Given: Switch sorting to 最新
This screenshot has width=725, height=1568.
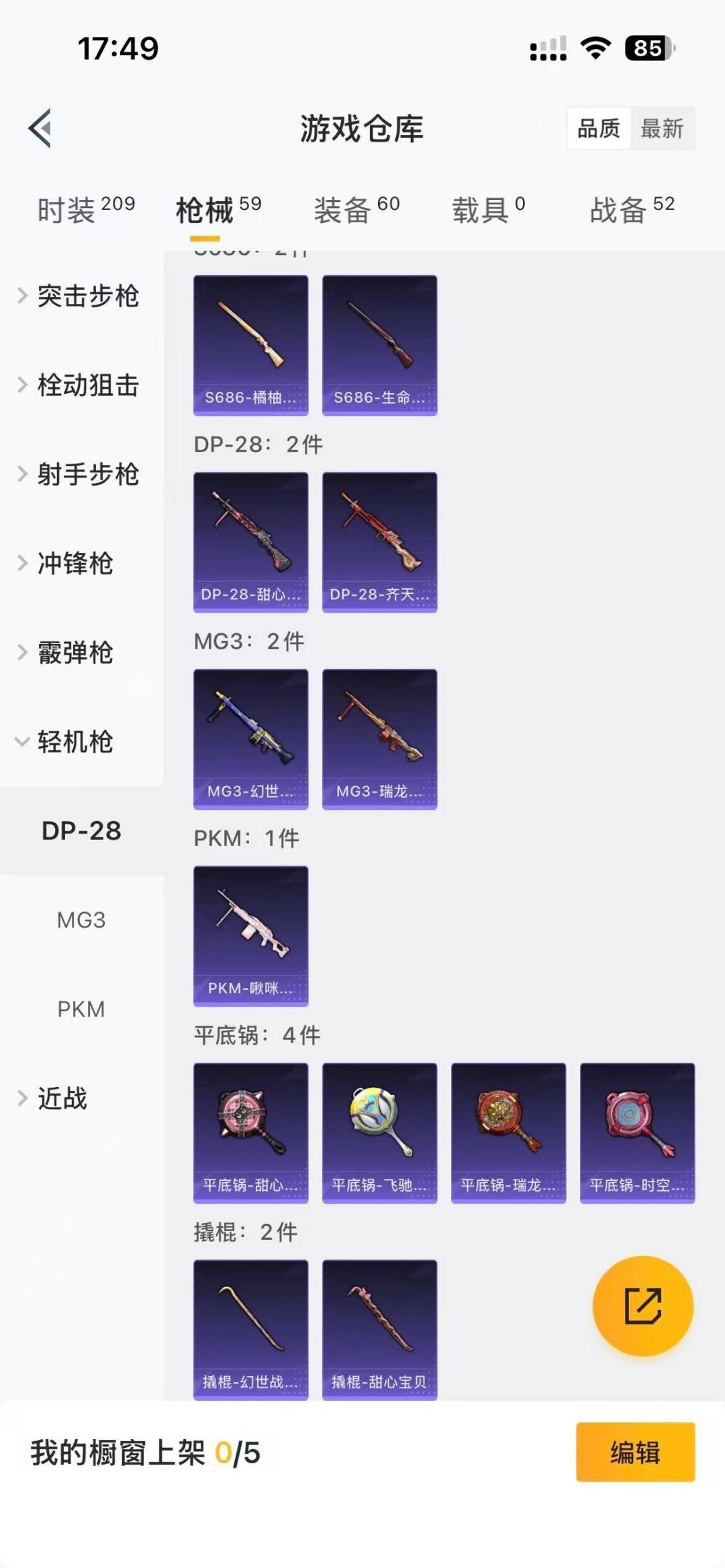Looking at the screenshot, I should pyautogui.click(x=661, y=128).
